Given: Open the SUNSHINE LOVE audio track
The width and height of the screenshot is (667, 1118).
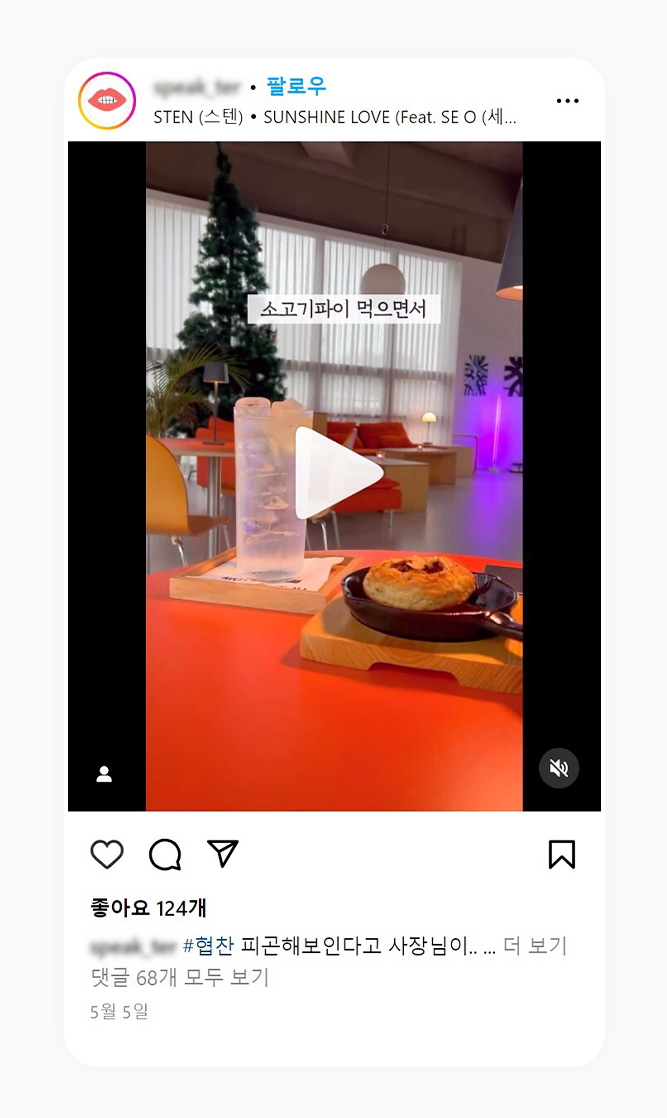Looking at the screenshot, I should coord(335,117).
